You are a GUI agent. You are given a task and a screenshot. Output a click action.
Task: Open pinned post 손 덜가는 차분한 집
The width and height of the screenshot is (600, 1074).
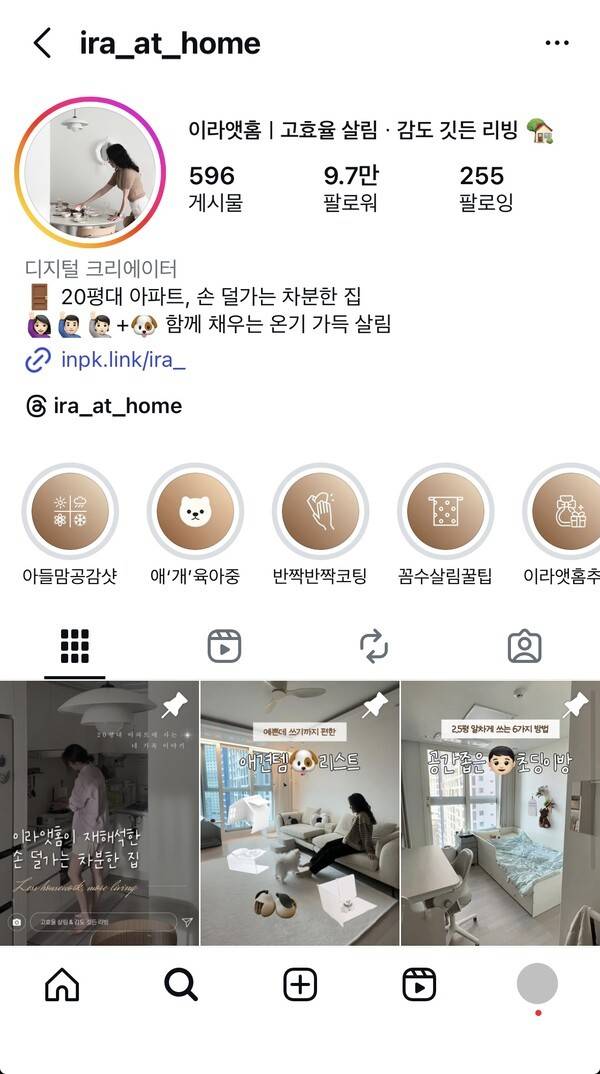[99, 812]
